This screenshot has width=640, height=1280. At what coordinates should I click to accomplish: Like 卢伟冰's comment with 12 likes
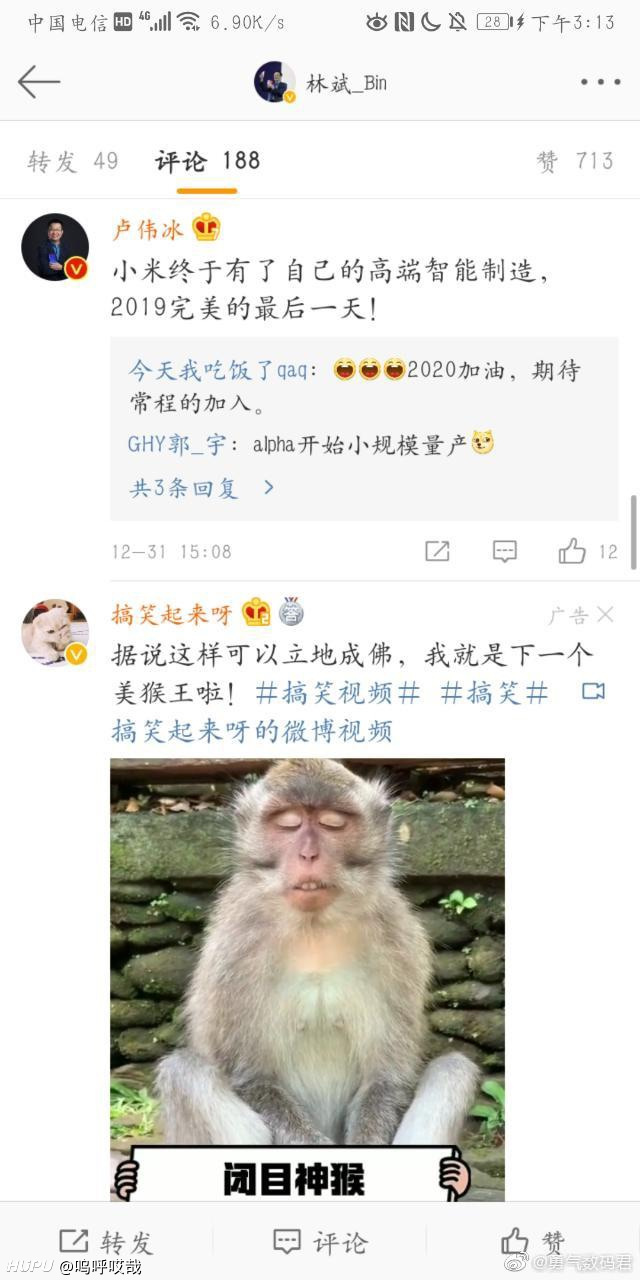pyautogui.click(x=588, y=551)
